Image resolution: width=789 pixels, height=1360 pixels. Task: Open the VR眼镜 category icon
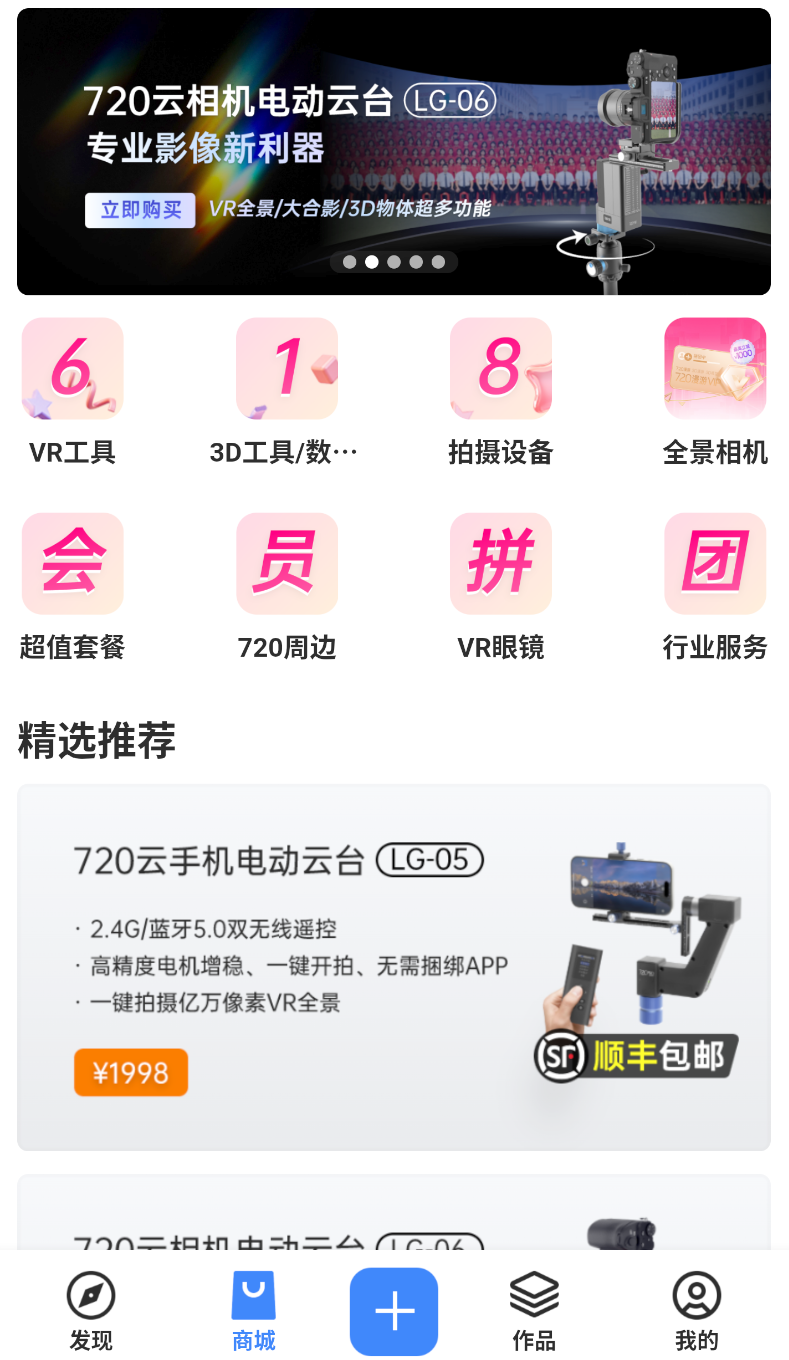pos(500,563)
